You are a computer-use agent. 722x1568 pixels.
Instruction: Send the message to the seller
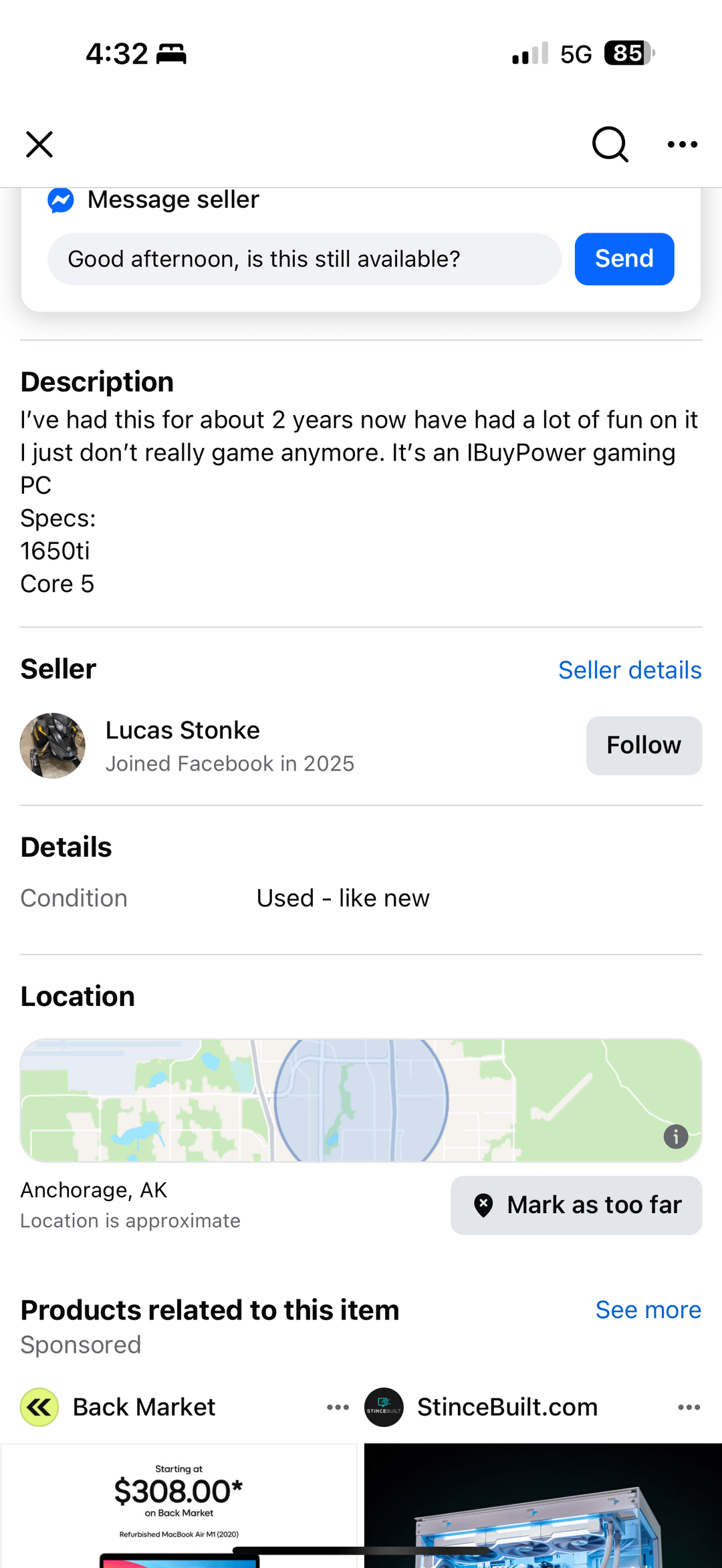pyautogui.click(x=624, y=259)
